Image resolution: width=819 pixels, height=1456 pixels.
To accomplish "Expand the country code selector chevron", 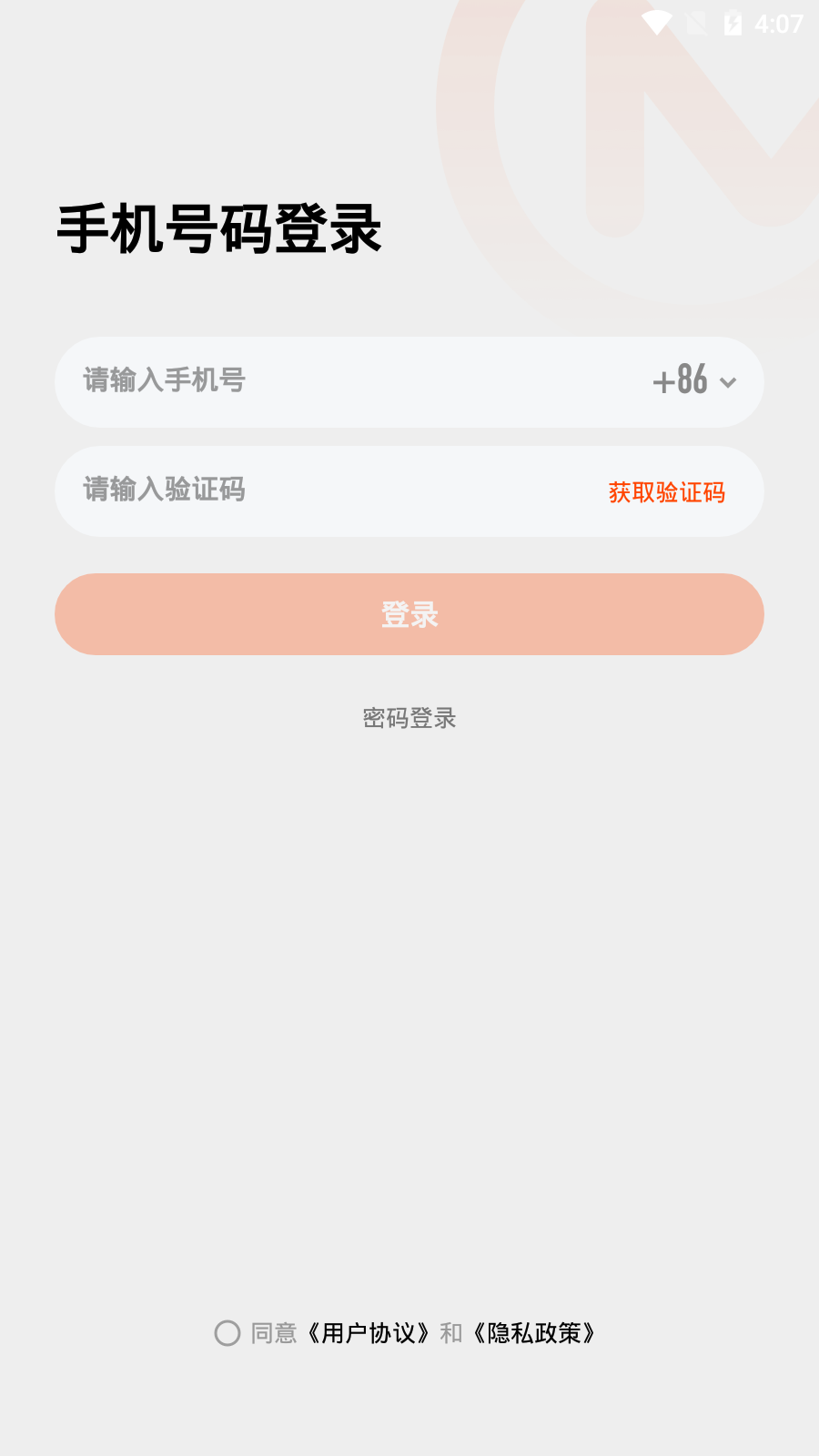I will (726, 384).
